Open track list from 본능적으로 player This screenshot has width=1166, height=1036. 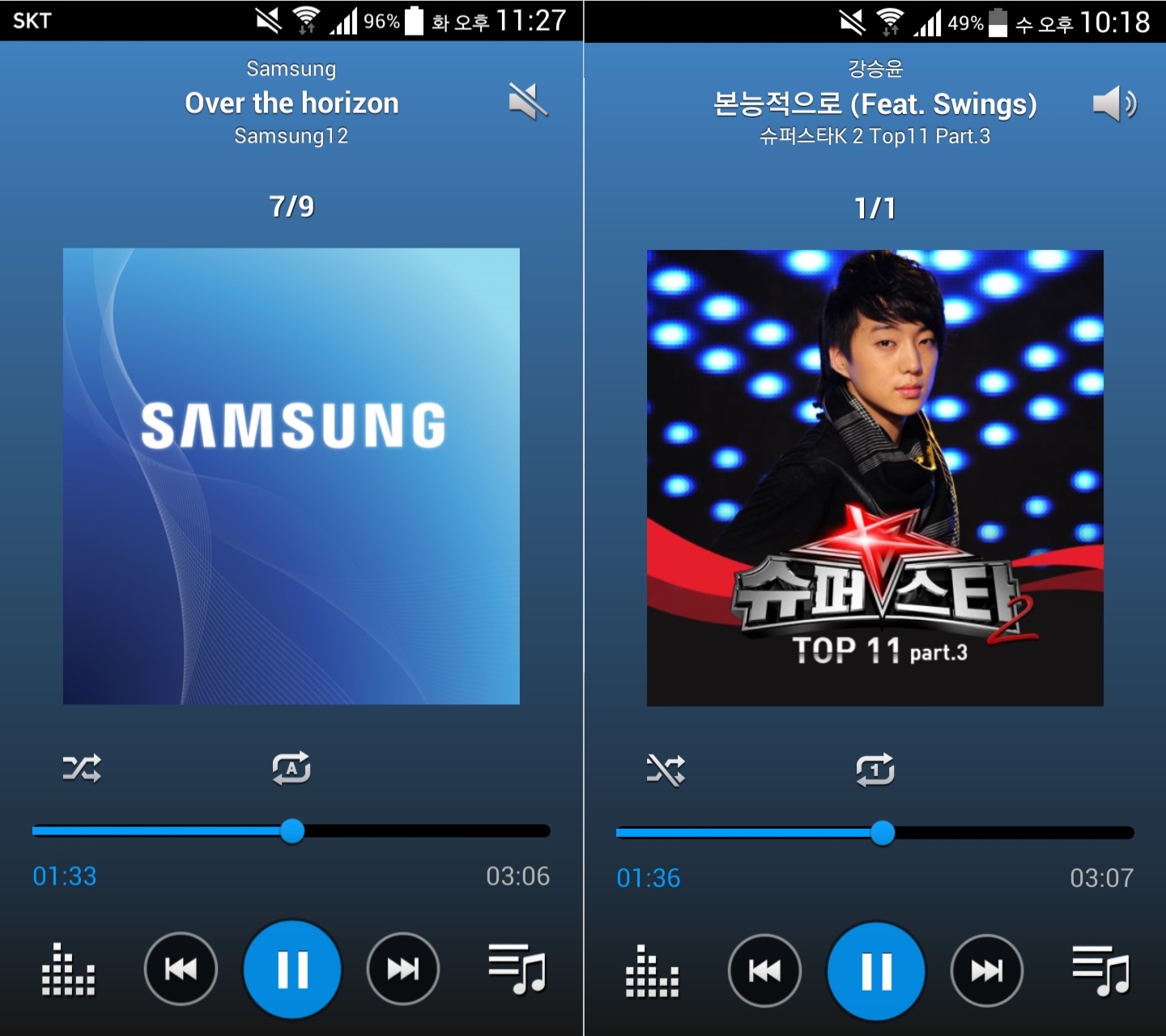coord(1100,970)
